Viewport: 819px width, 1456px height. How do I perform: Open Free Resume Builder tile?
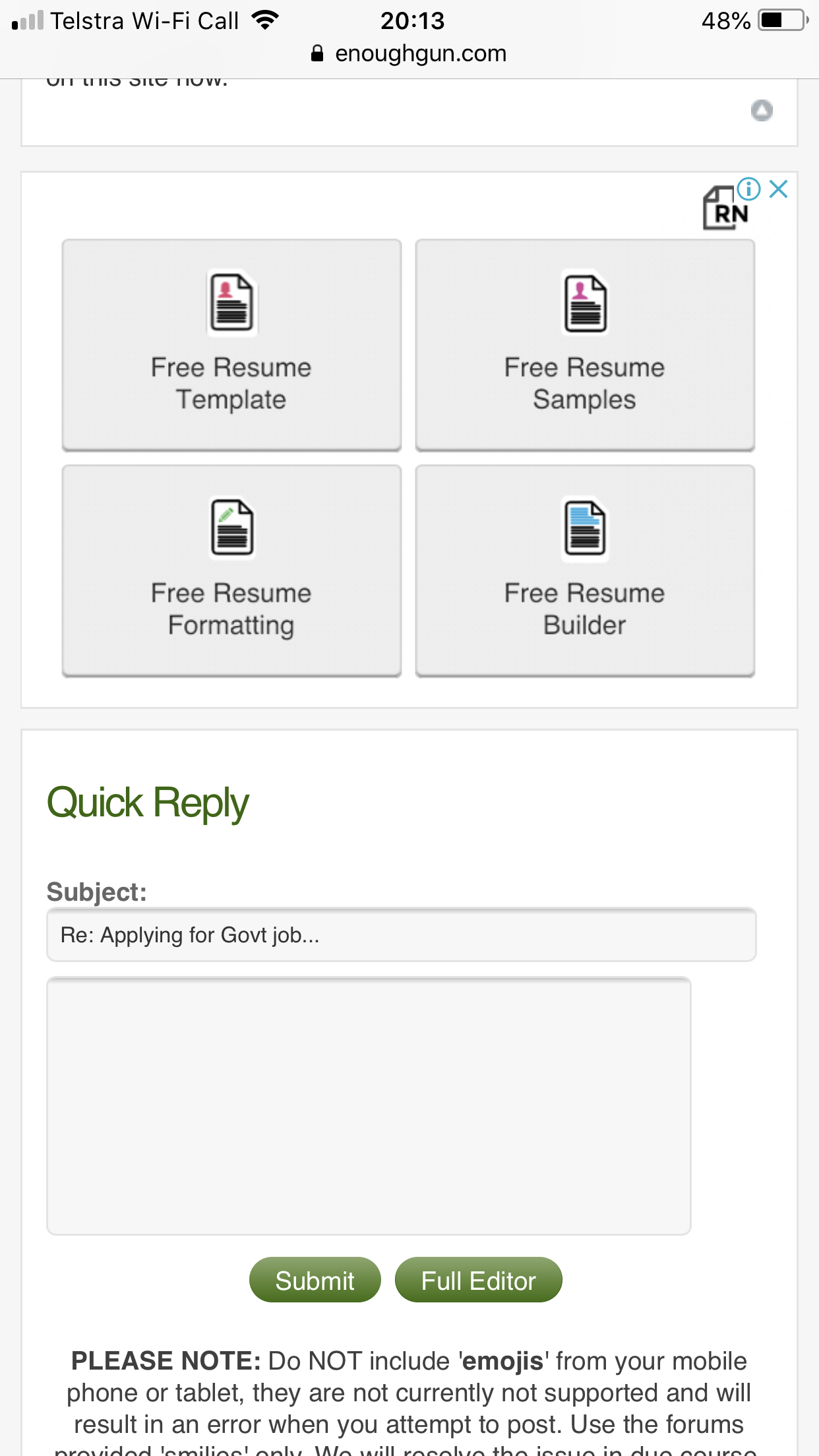585,570
